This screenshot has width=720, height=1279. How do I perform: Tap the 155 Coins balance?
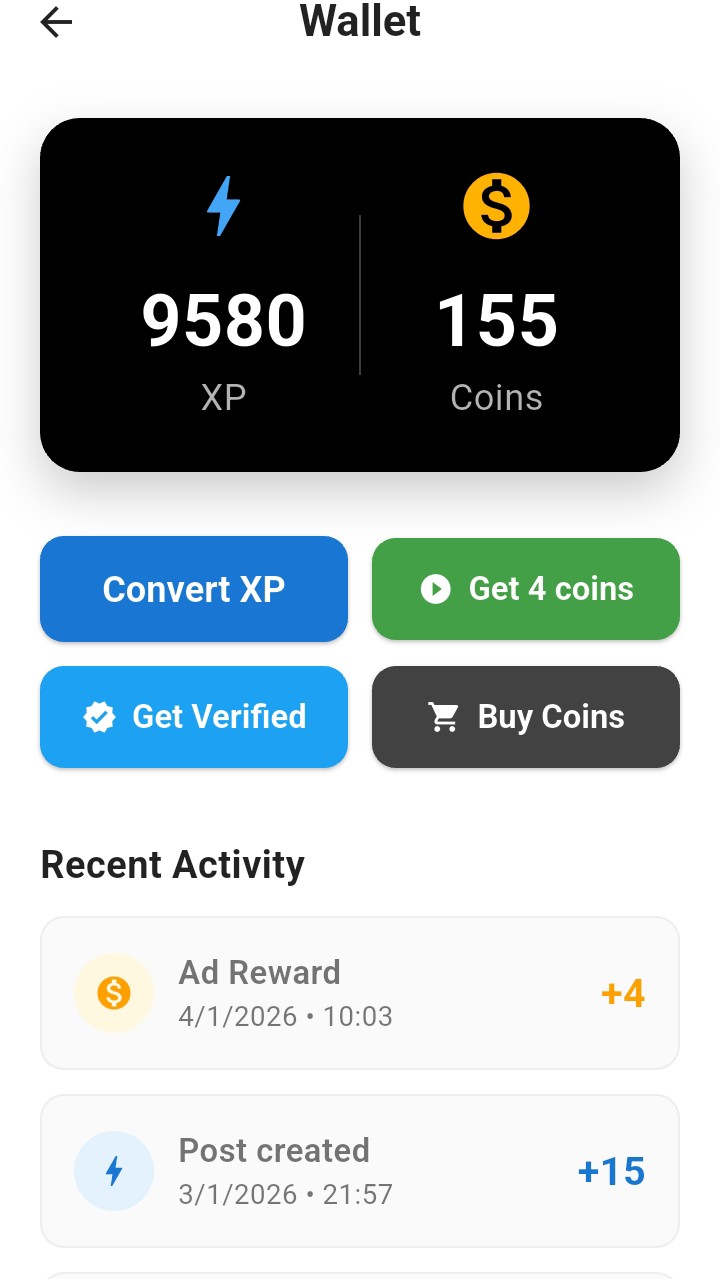point(497,320)
